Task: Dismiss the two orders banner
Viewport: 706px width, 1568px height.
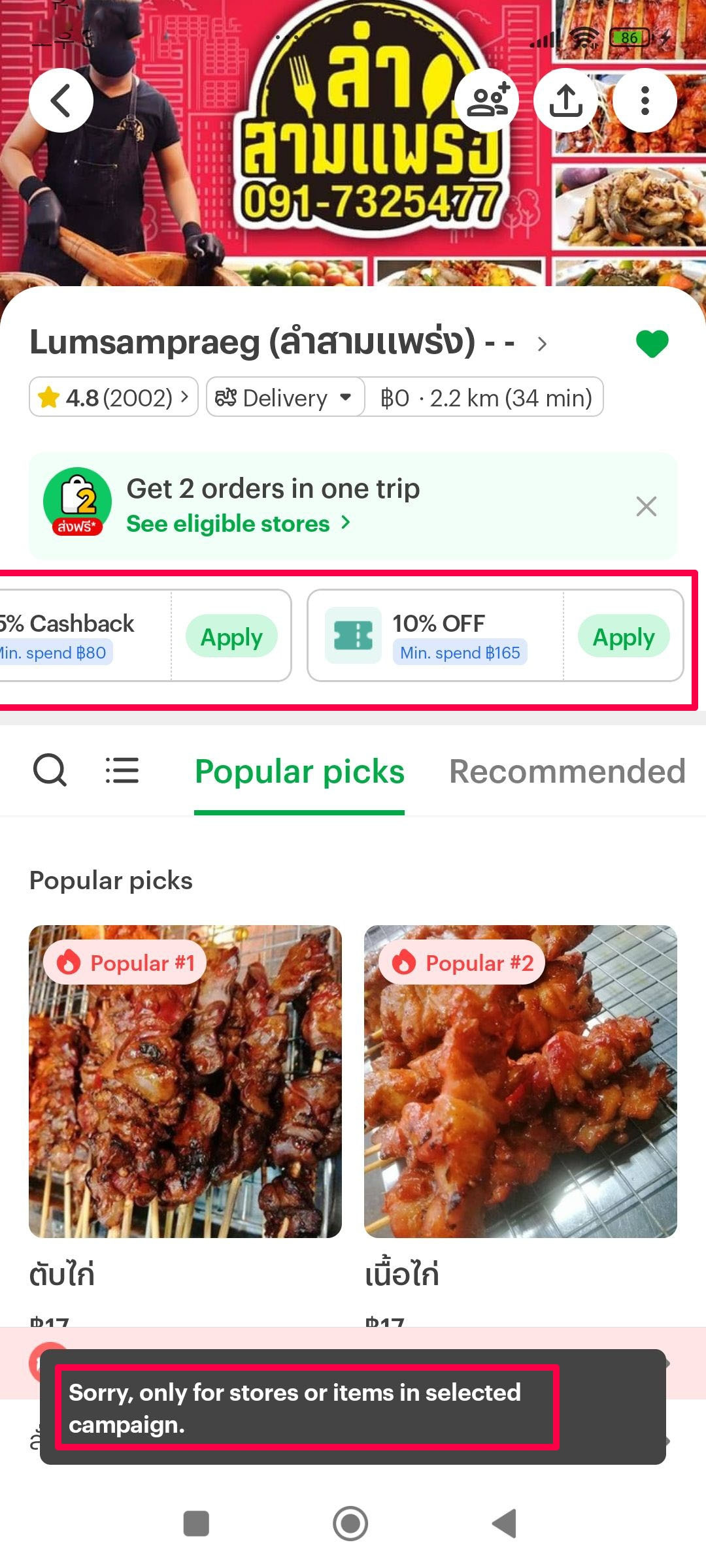Action: [646, 506]
